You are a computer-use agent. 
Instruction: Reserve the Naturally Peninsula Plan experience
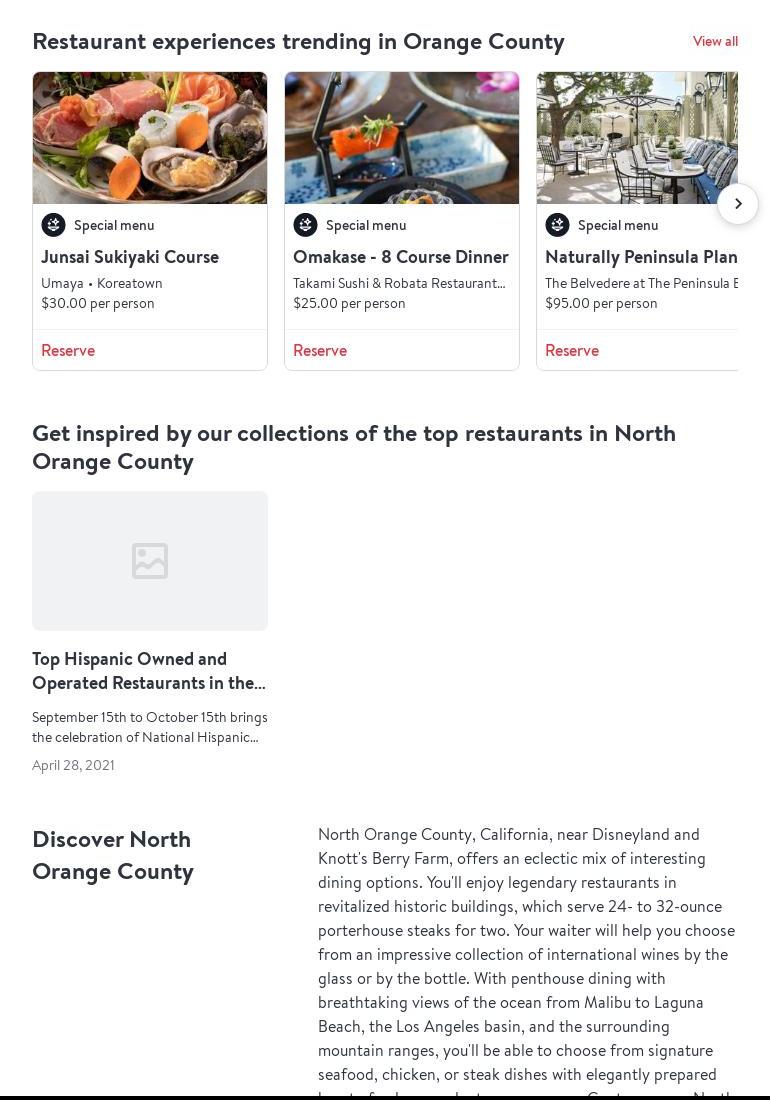(x=572, y=350)
